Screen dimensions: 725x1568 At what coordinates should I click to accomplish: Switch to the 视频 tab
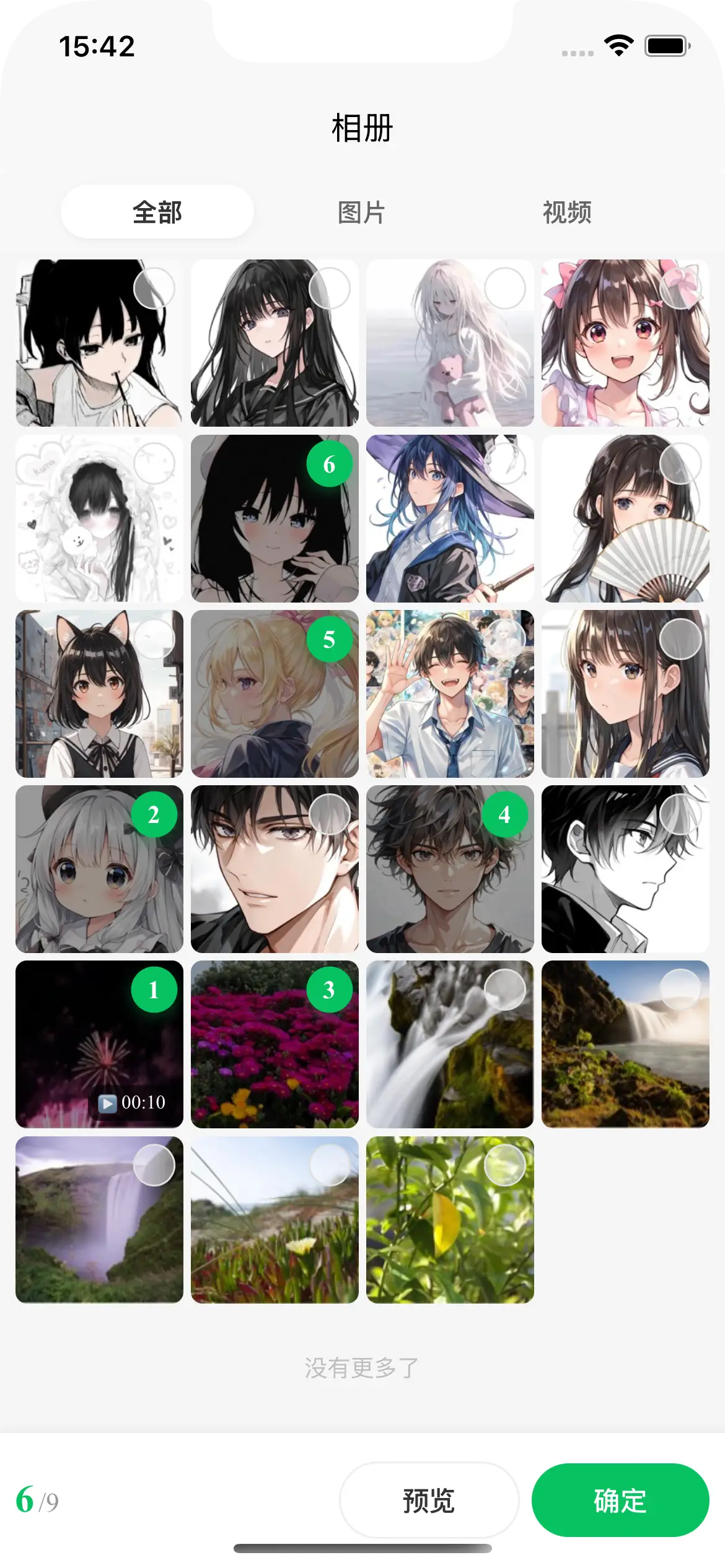[566, 212]
